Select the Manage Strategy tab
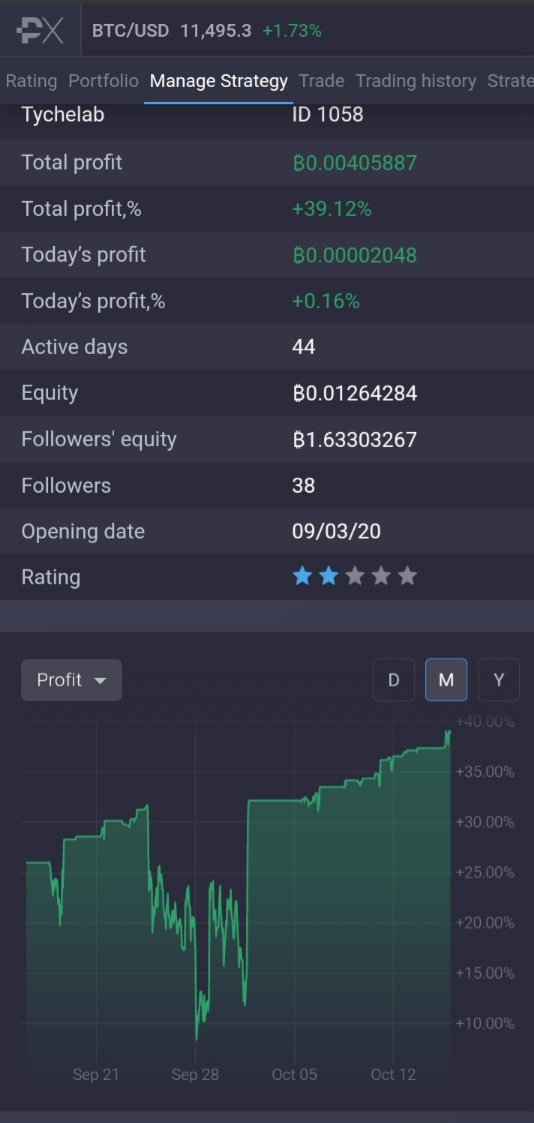This screenshot has height=1123, width=534. point(218,81)
